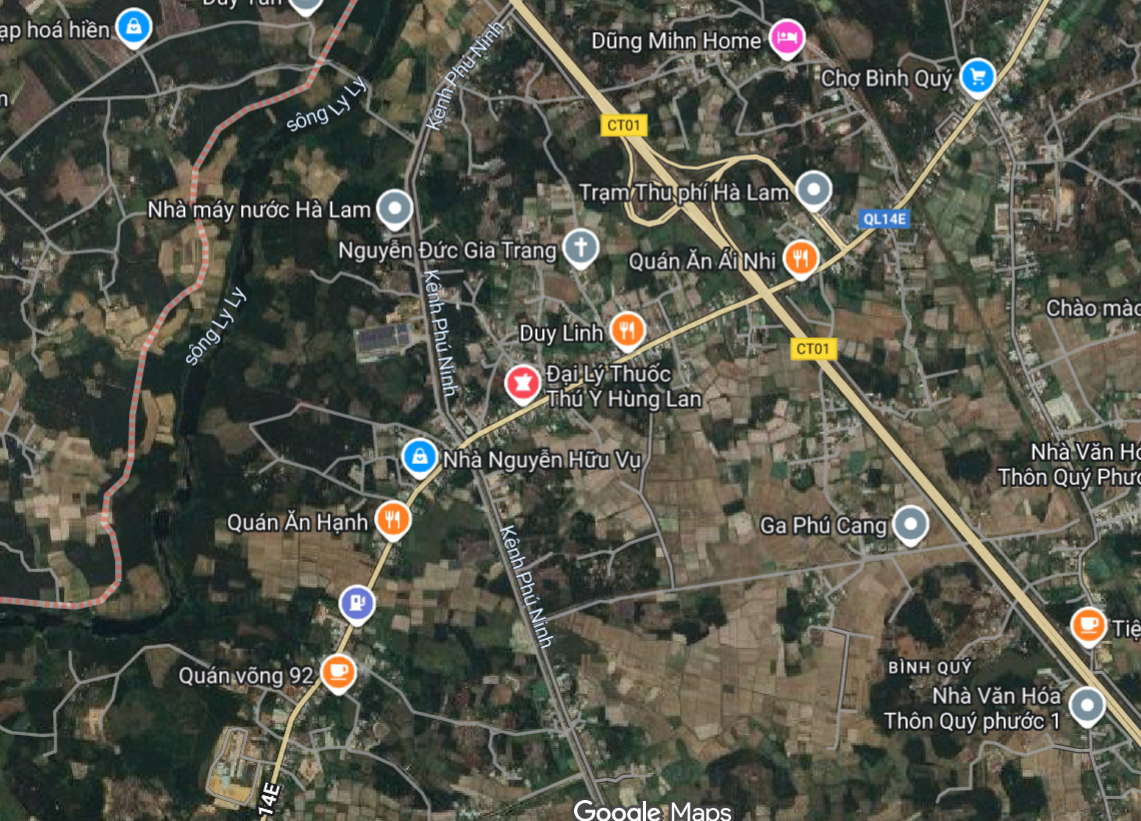Select the Nhà Nguyễn Hữu Vụ shop marker

418,457
